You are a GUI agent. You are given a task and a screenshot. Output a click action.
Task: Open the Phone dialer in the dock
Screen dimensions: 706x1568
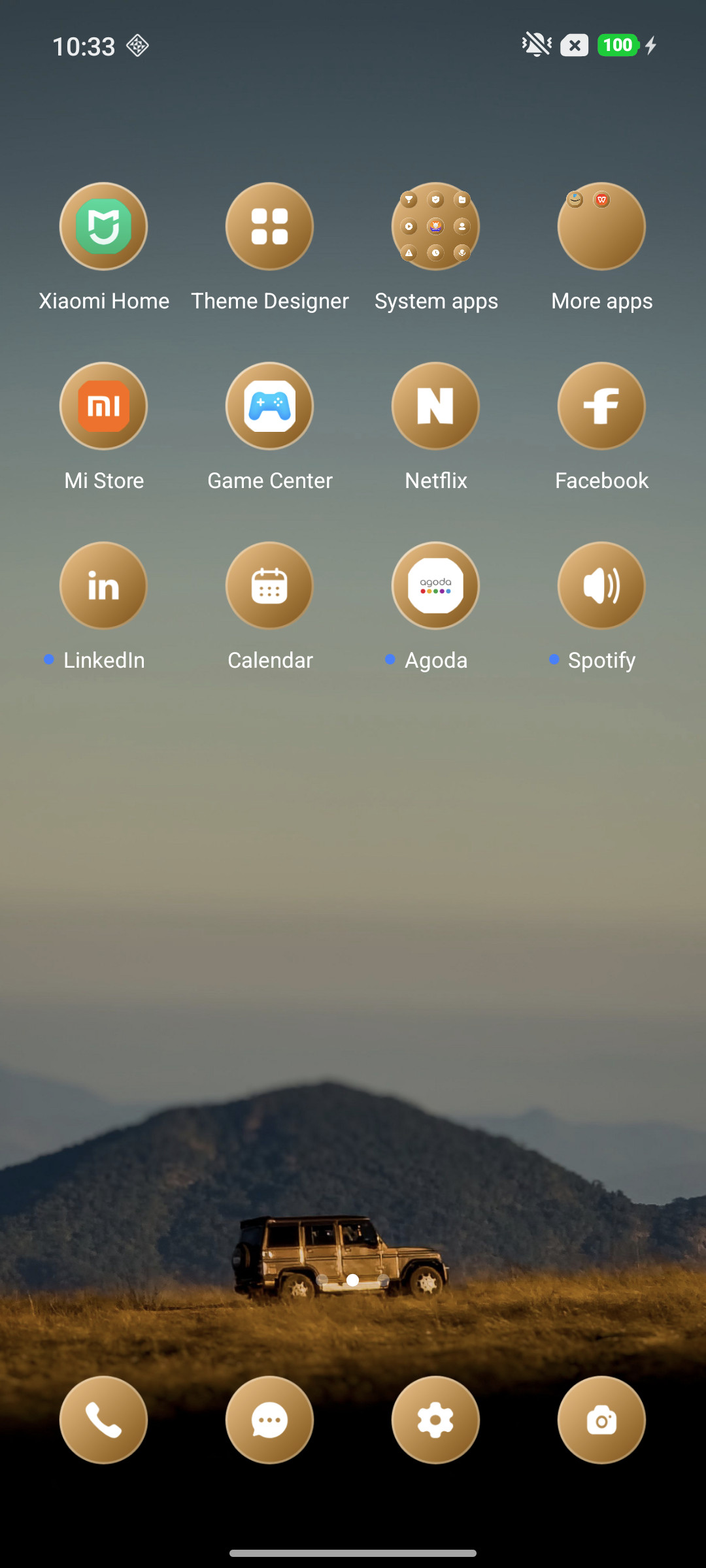pyautogui.click(x=103, y=1420)
